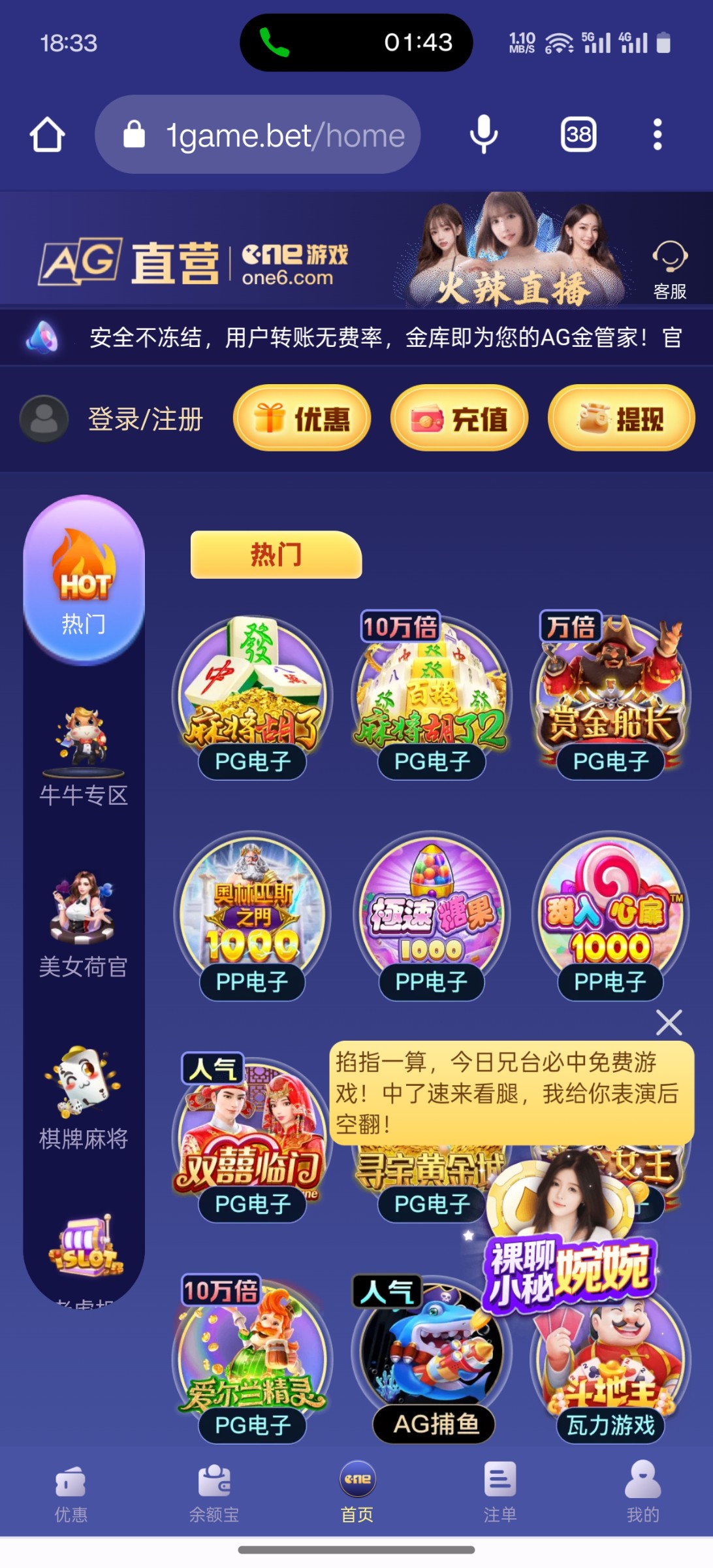The width and height of the screenshot is (713, 1568).
Task: Open the browser home button
Action: pyautogui.click(x=47, y=135)
